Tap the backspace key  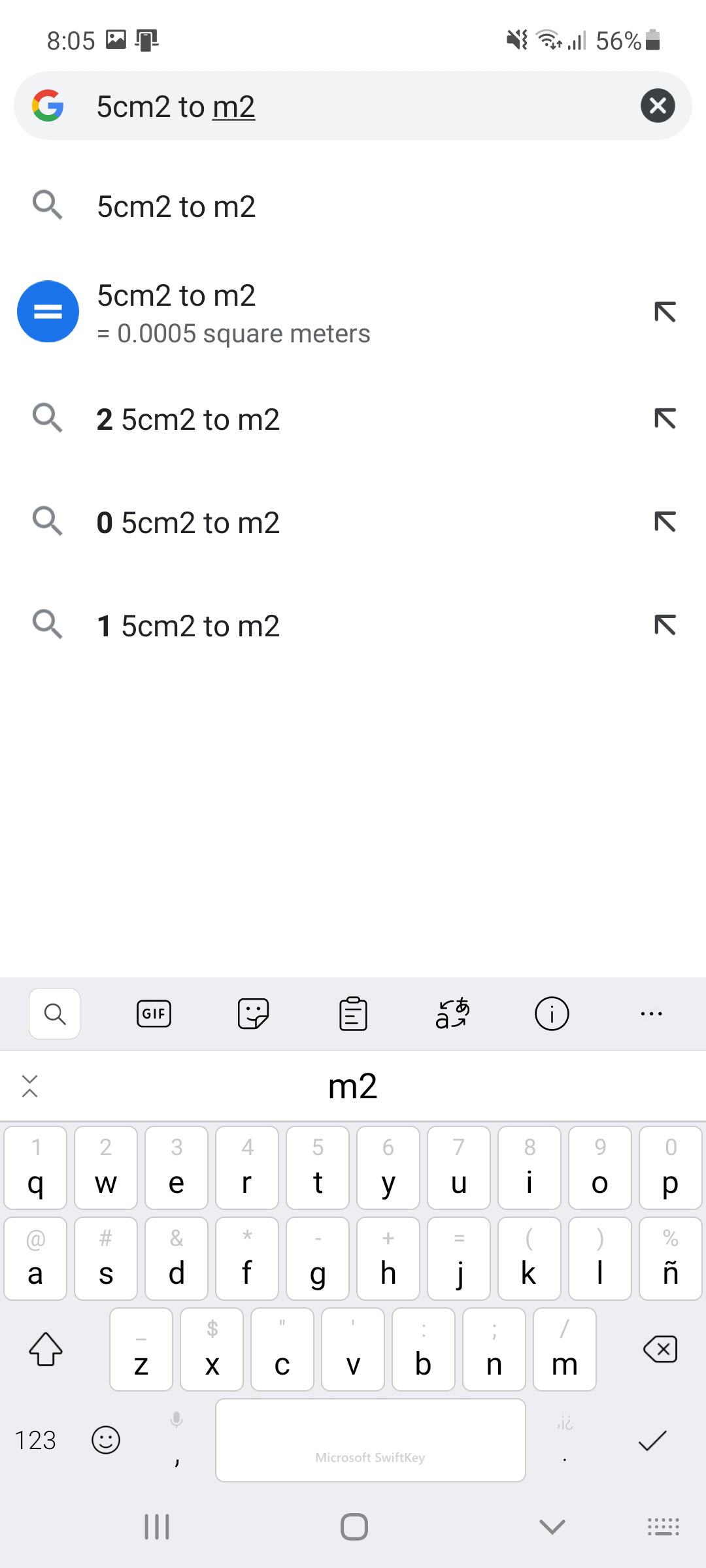(660, 1349)
